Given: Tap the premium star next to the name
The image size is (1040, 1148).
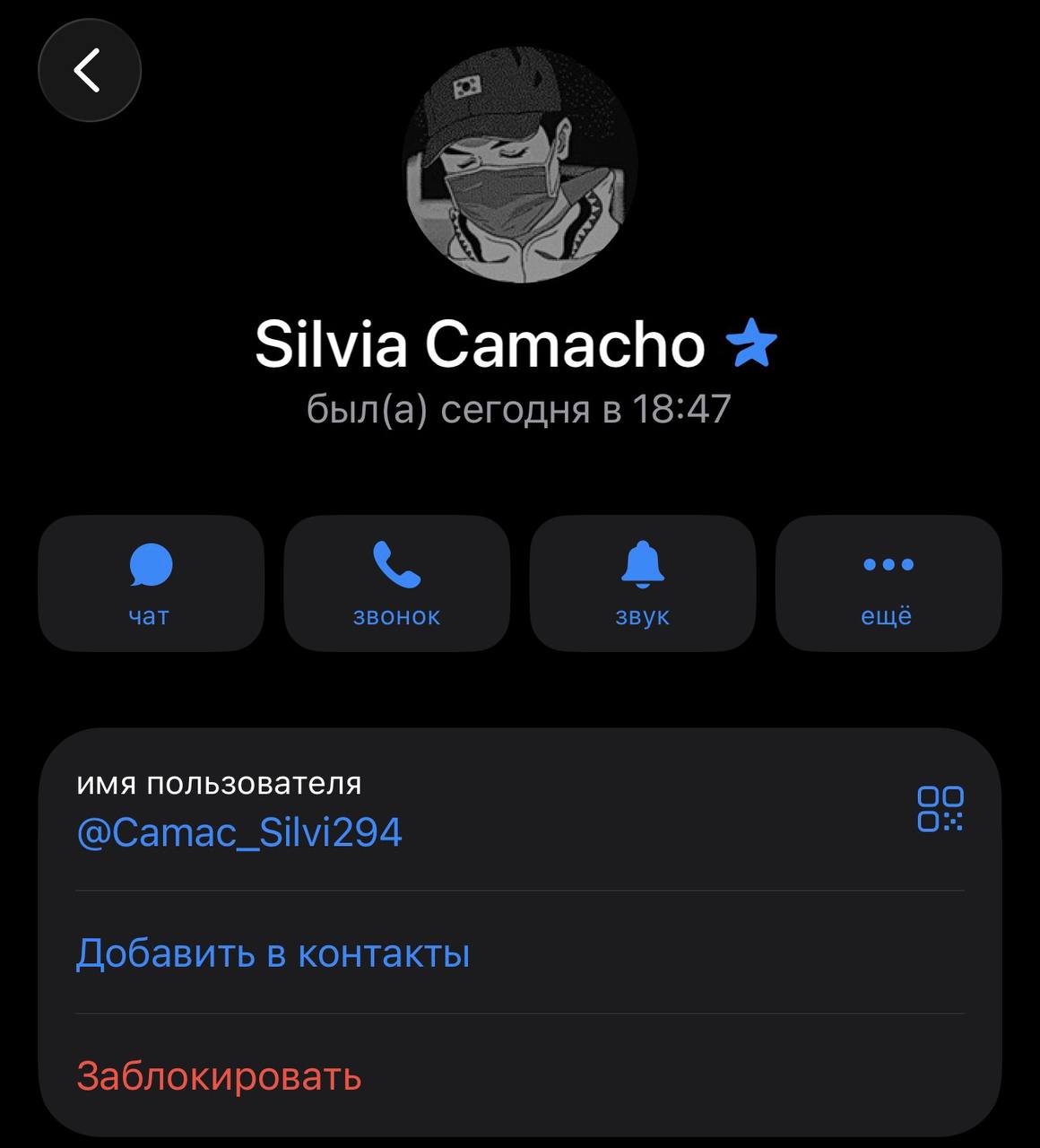Looking at the screenshot, I should coord(750,344).
